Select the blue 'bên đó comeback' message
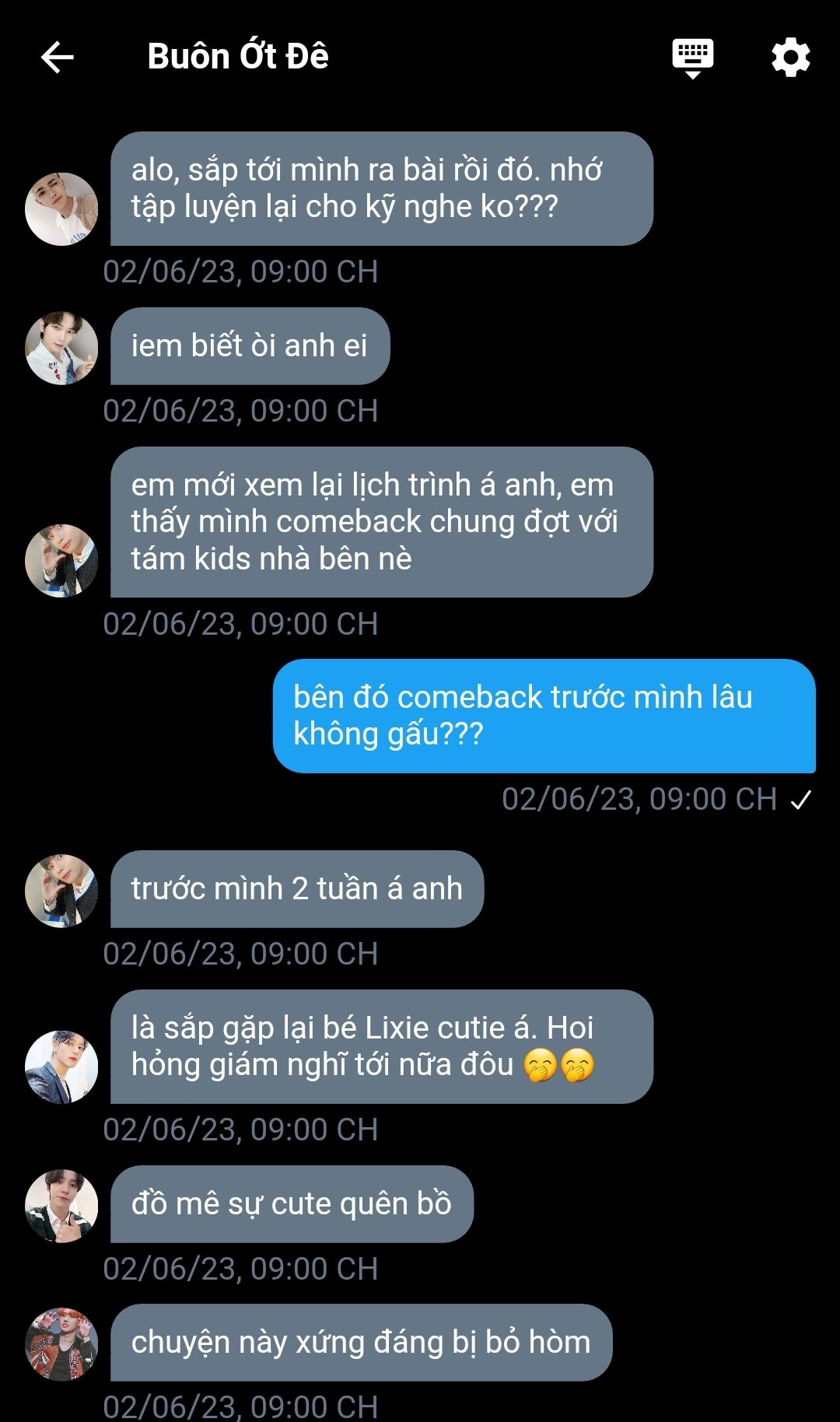This screenshot has height=1422, width=840. point(544,716)
